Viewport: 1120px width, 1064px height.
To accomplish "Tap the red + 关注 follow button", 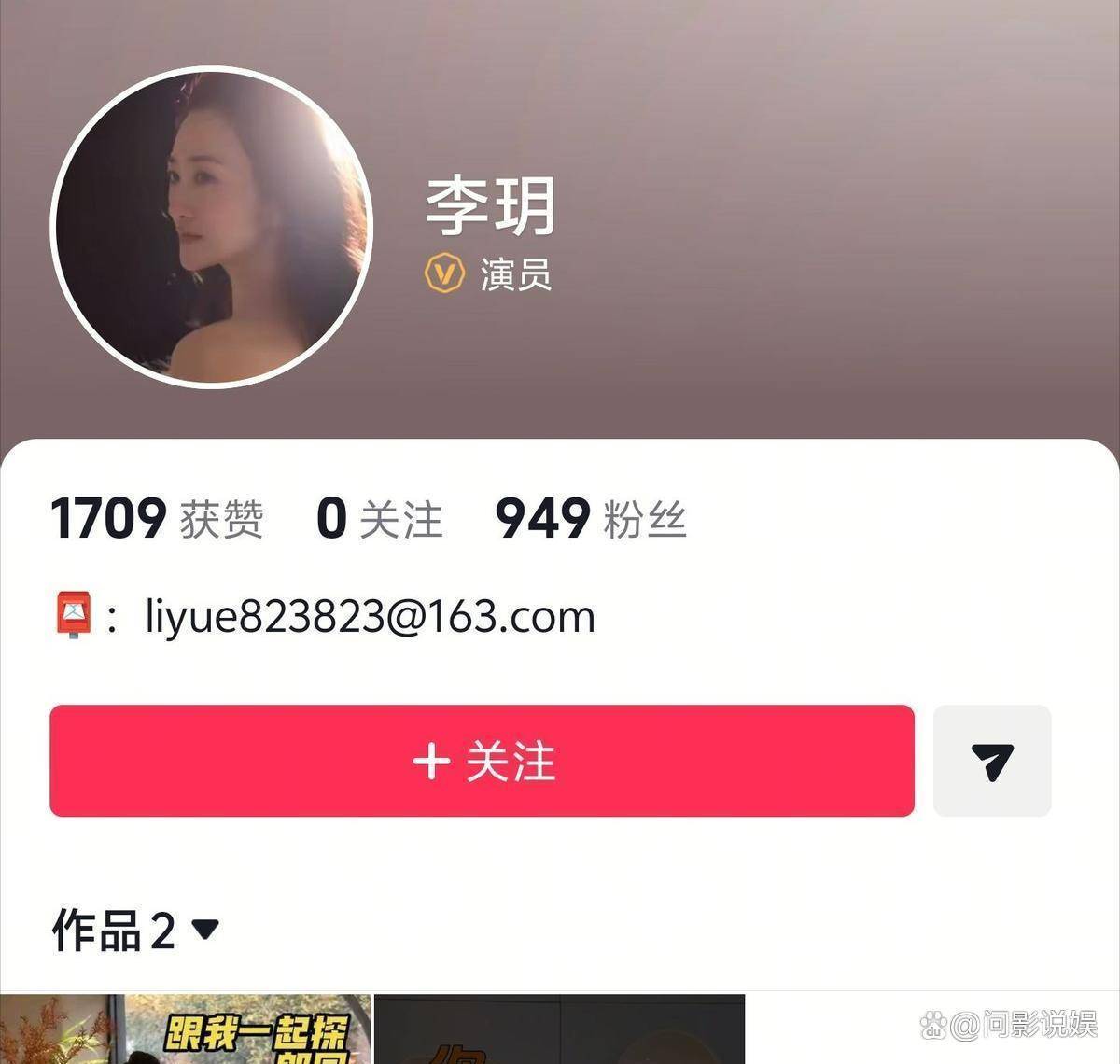I will point(482,761).
